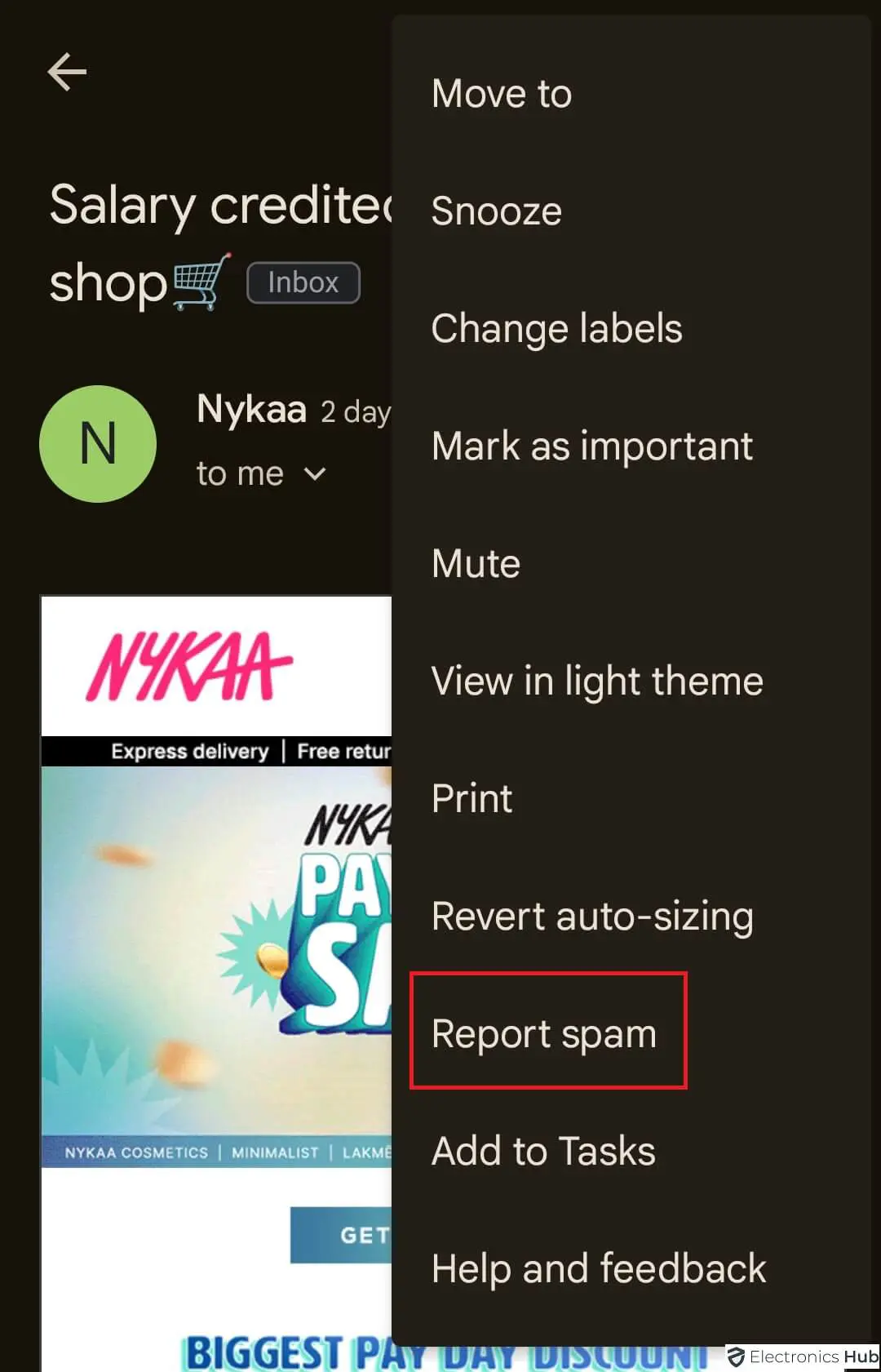Expand recipient details next to 'to me'
The width and height of the screenshot is (881, 1372).
click(315, 474)
